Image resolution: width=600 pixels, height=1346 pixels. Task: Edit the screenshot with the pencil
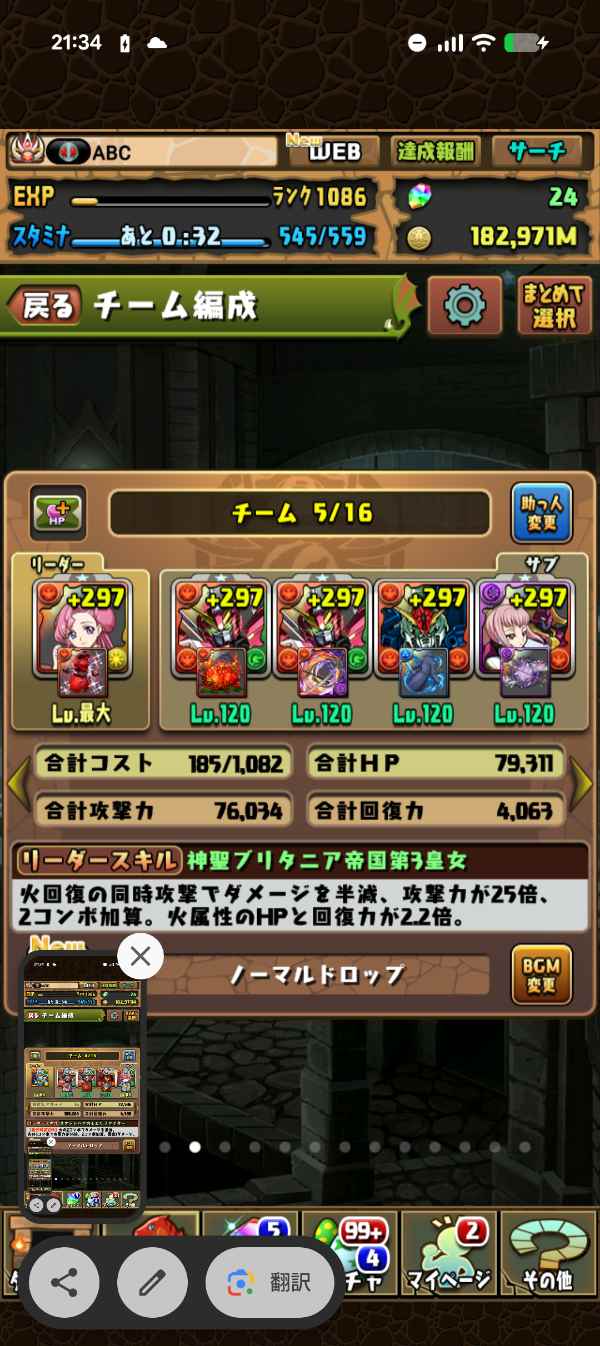coord(151,1283)
